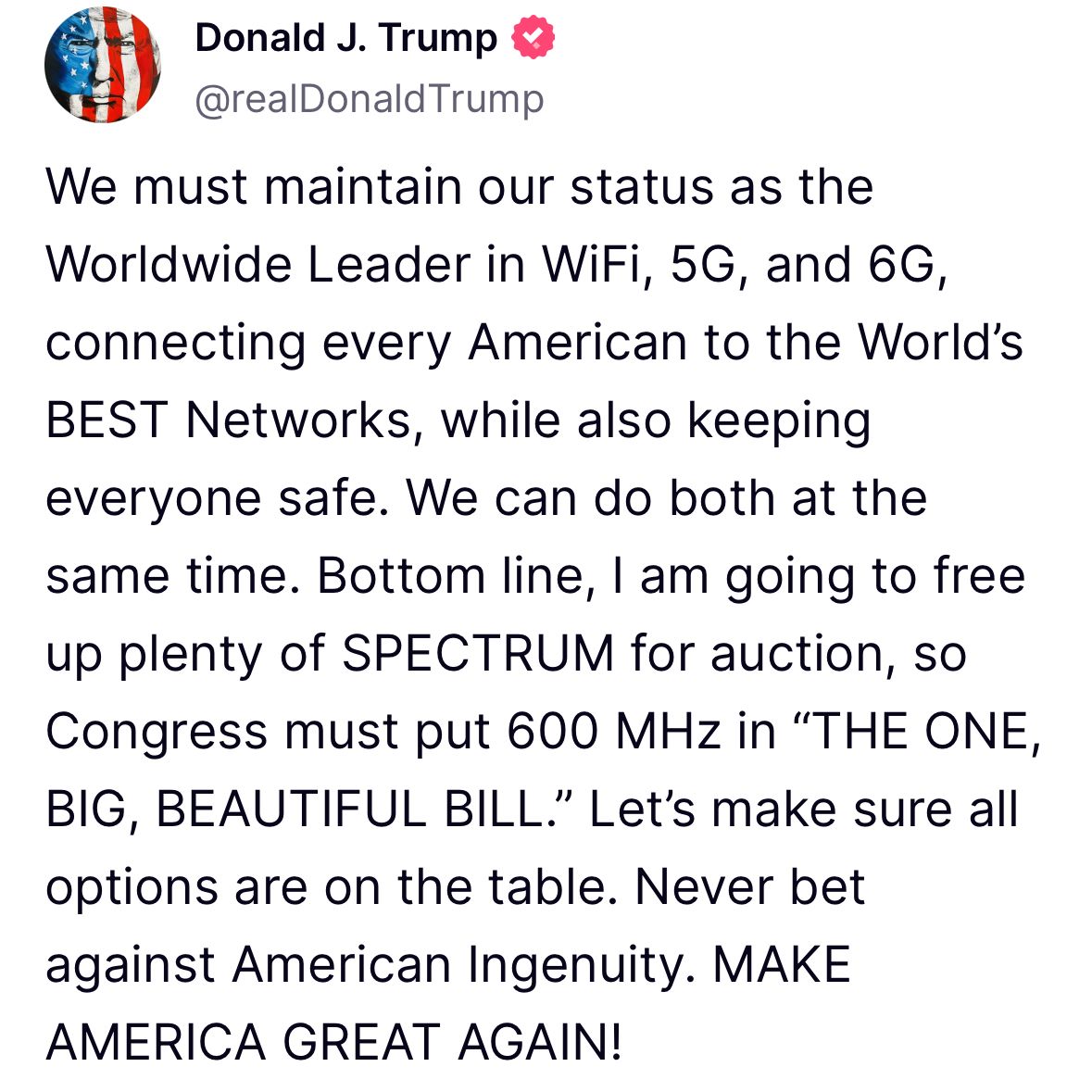Open the @realDonaldTrump handle
Screen dimensions: 1092x1092
click(x=369, y=98)
